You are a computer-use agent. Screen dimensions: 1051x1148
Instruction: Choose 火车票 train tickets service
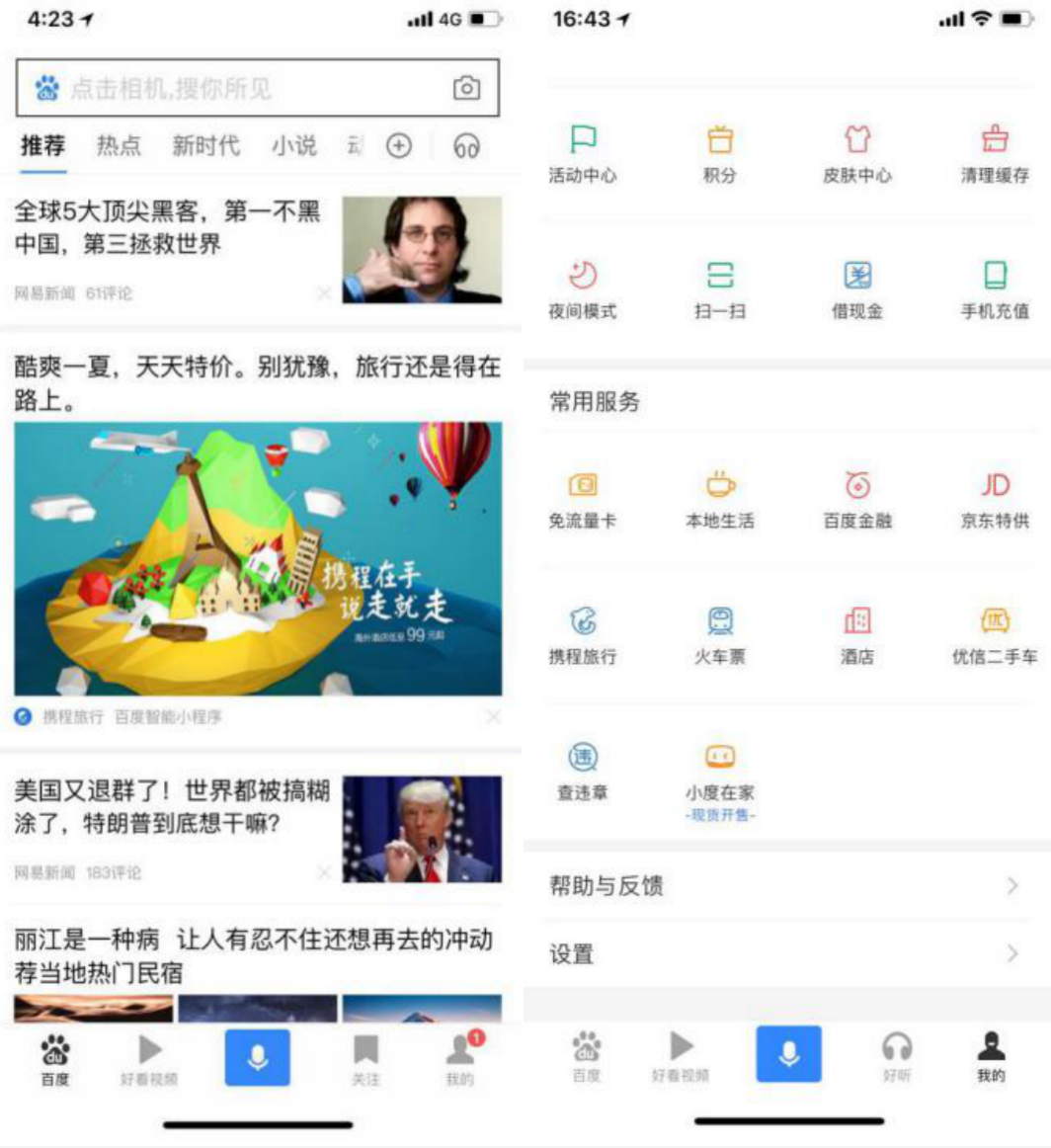[x=719, y=635]
